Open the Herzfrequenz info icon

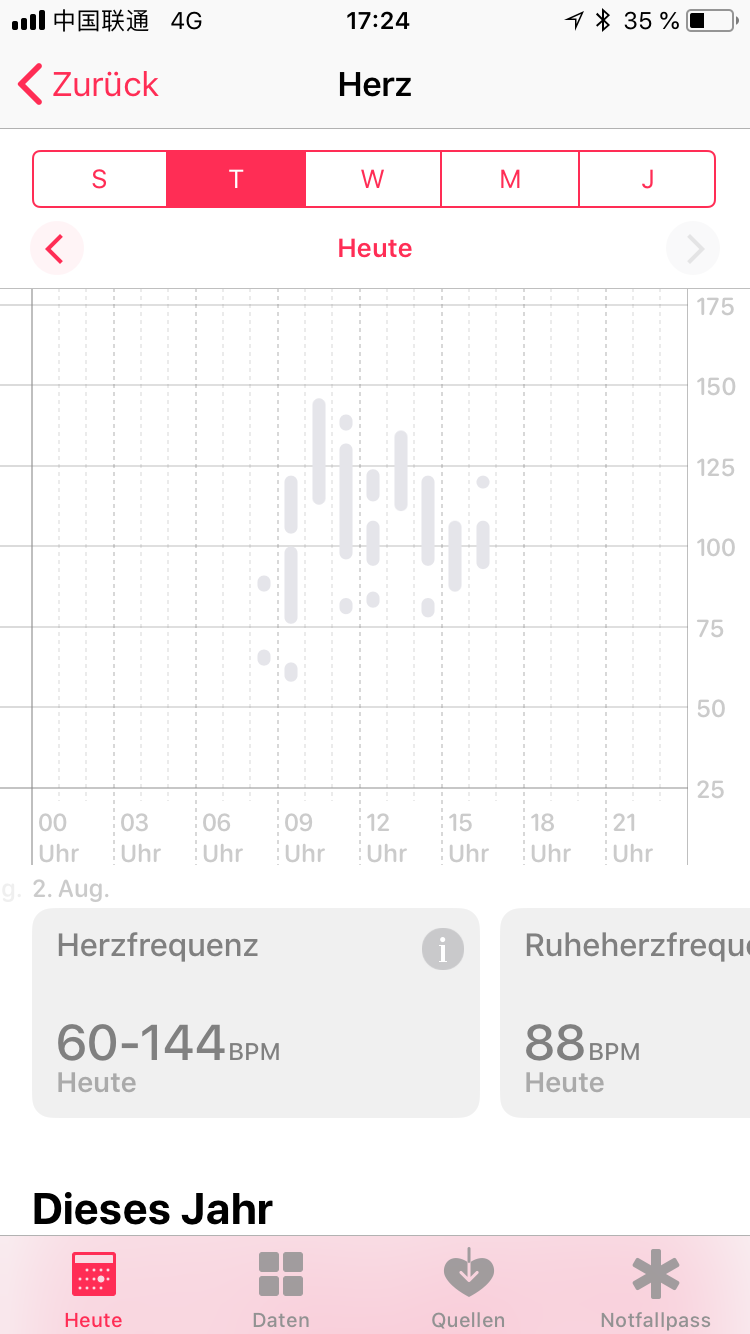(442, 948)
